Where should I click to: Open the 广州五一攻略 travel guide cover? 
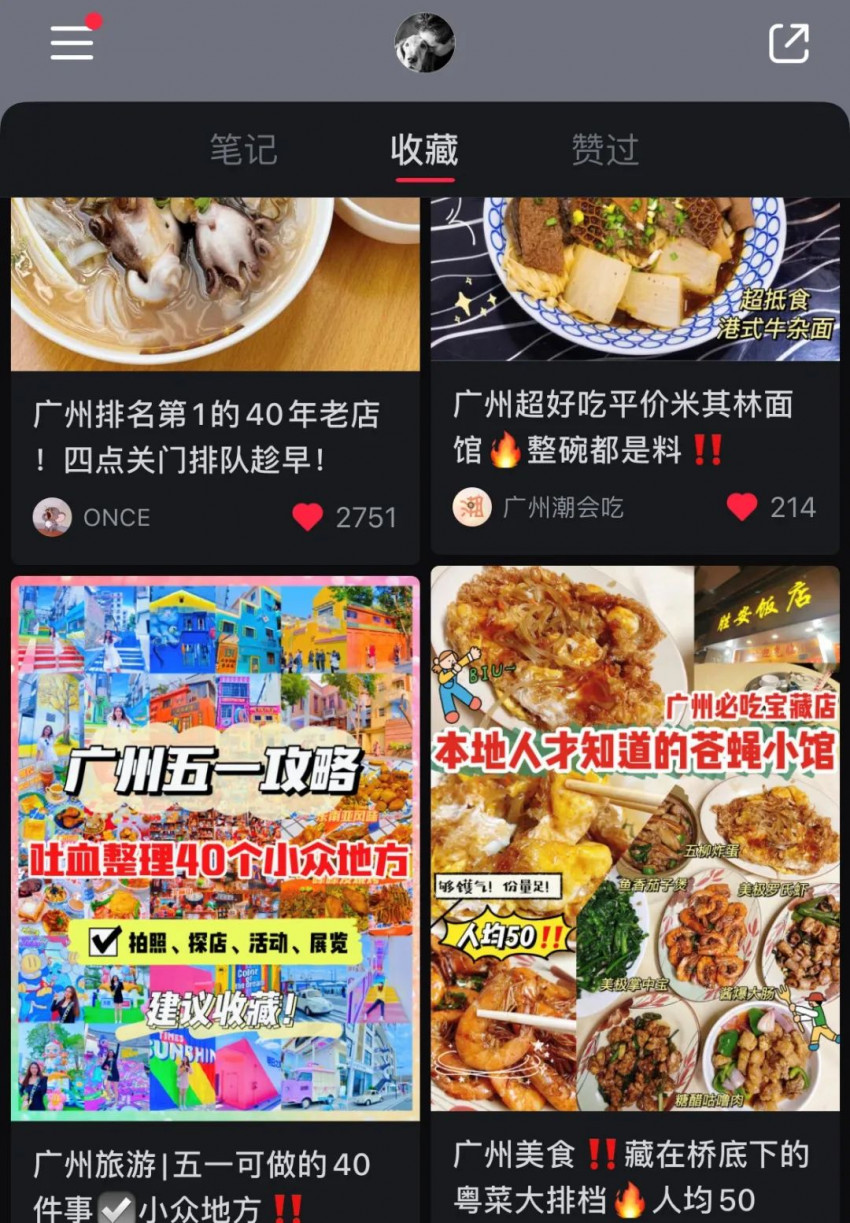point(216,845)
